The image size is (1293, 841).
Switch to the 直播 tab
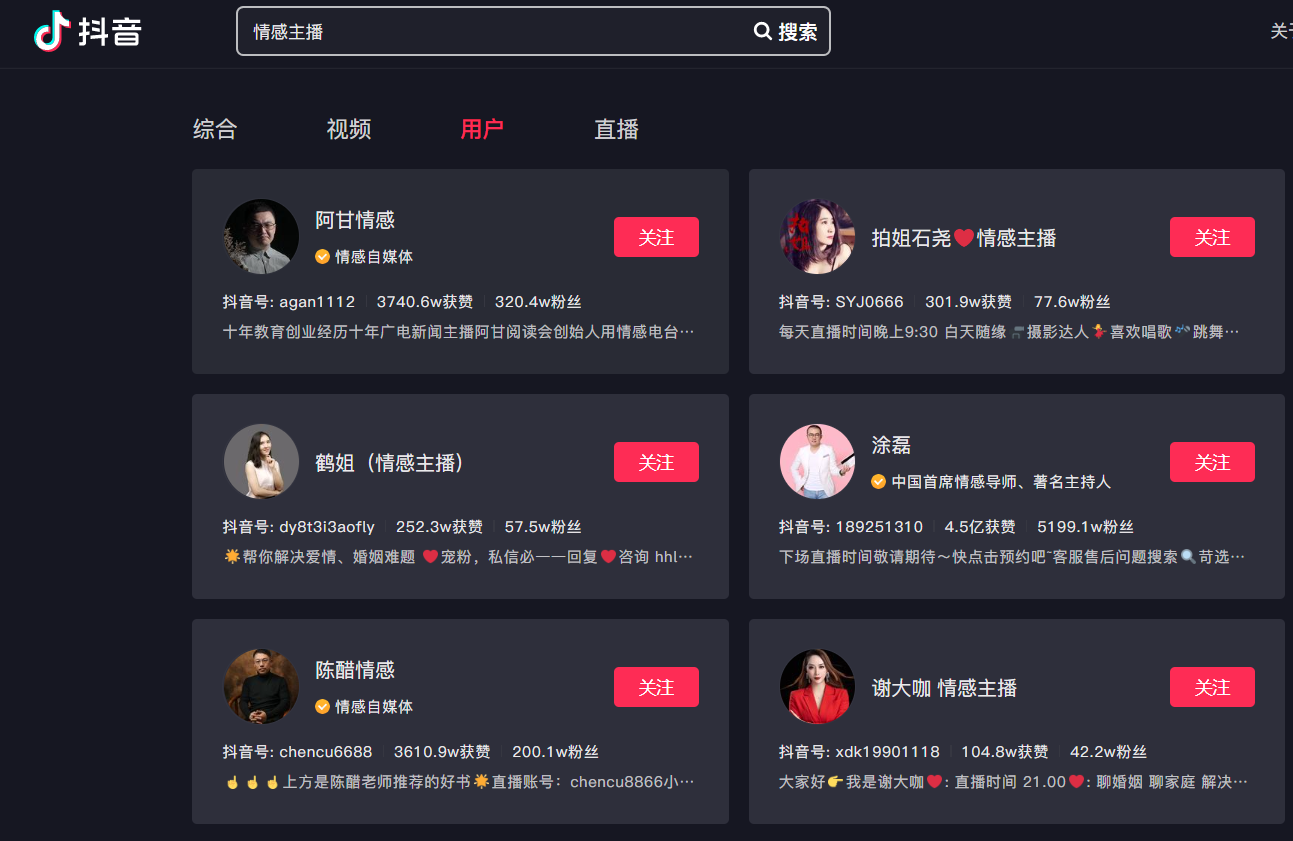616,129
